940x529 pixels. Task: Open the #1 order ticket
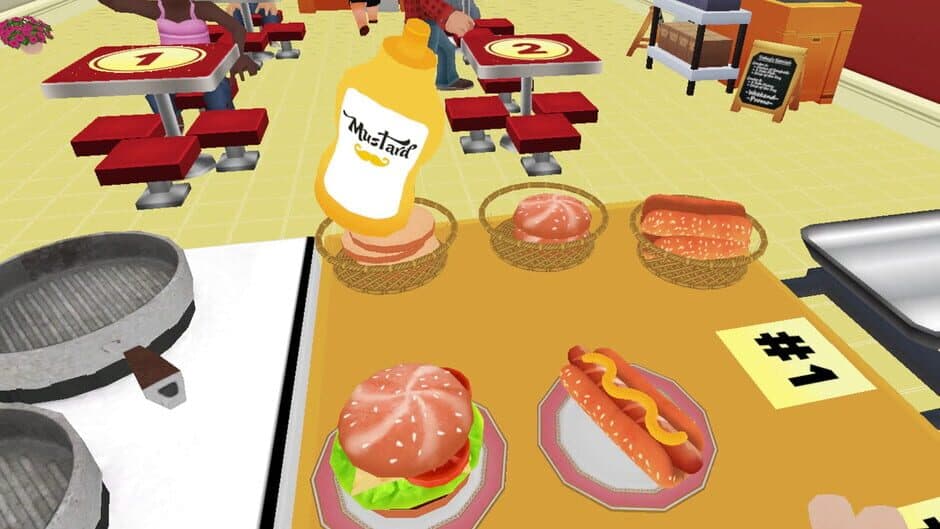[795, 360]
